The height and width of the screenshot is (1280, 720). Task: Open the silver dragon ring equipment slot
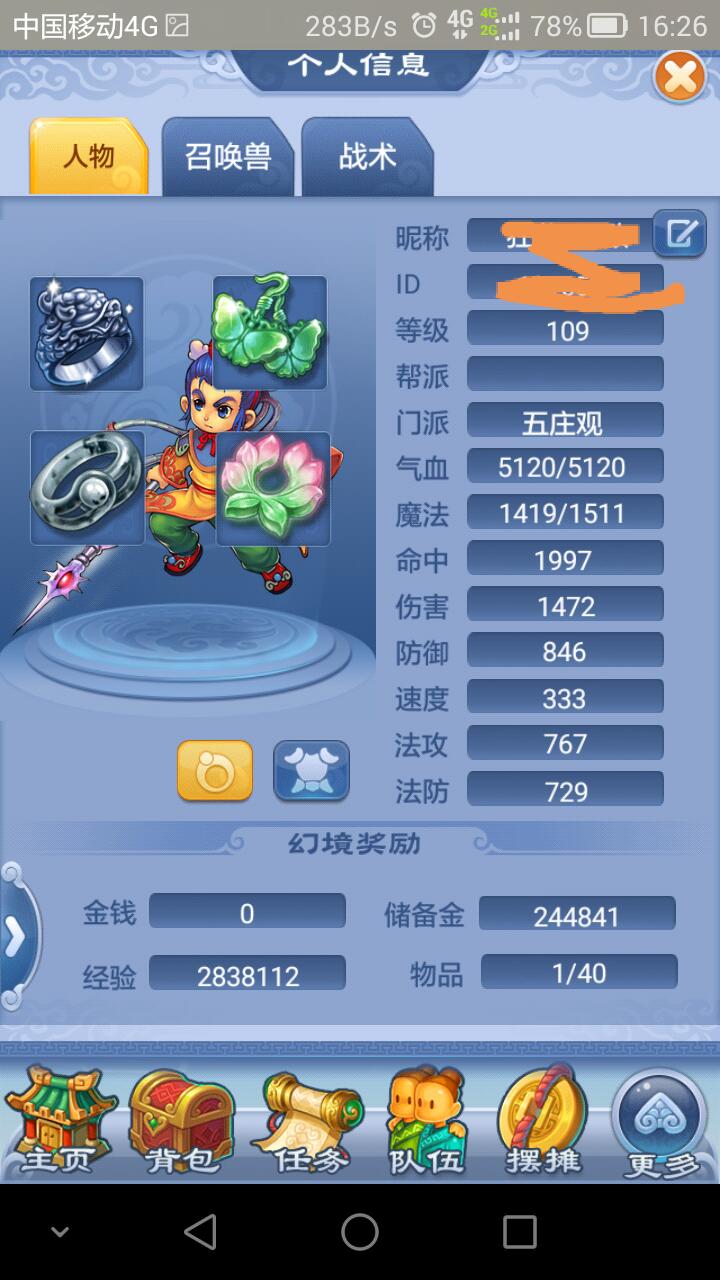click(87, 334)
